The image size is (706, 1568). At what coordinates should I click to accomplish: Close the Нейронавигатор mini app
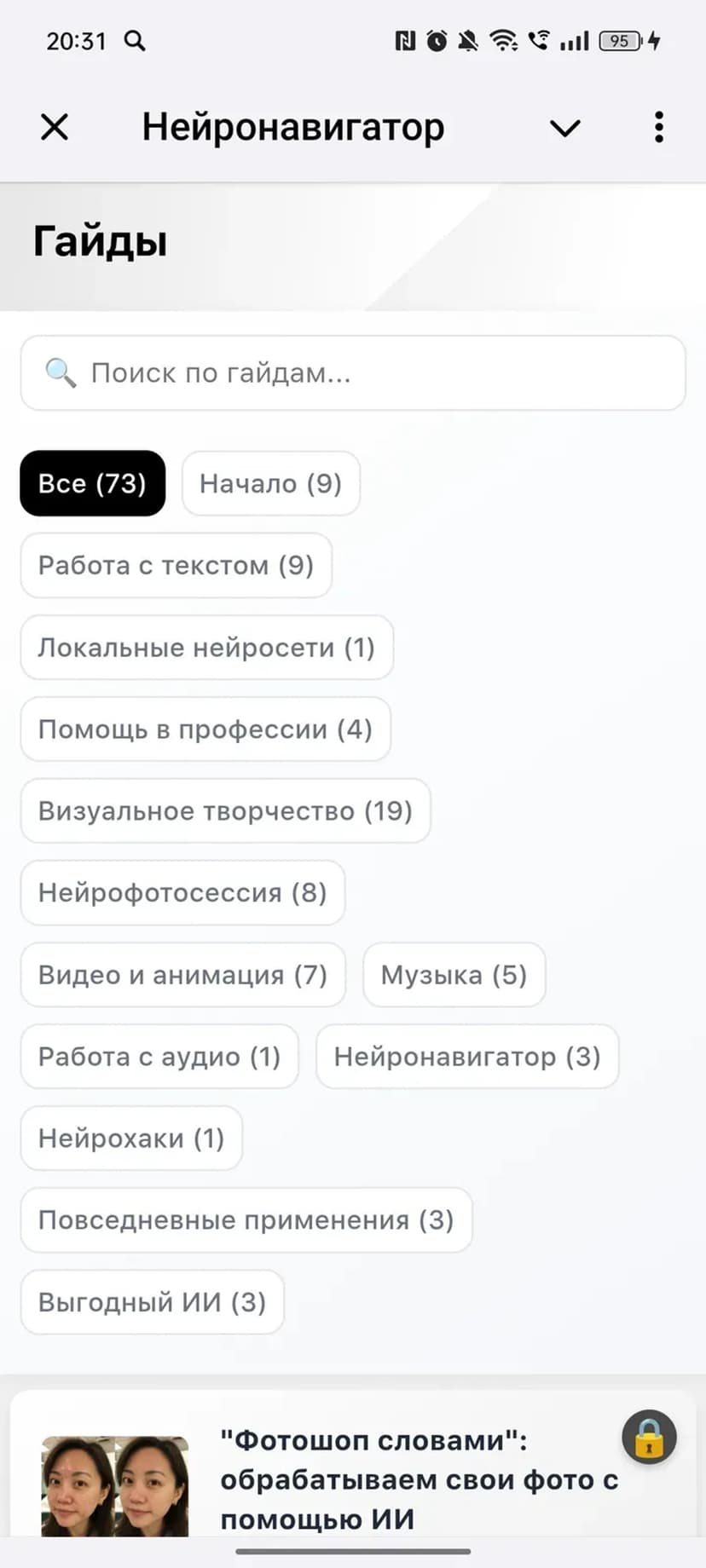55,128
